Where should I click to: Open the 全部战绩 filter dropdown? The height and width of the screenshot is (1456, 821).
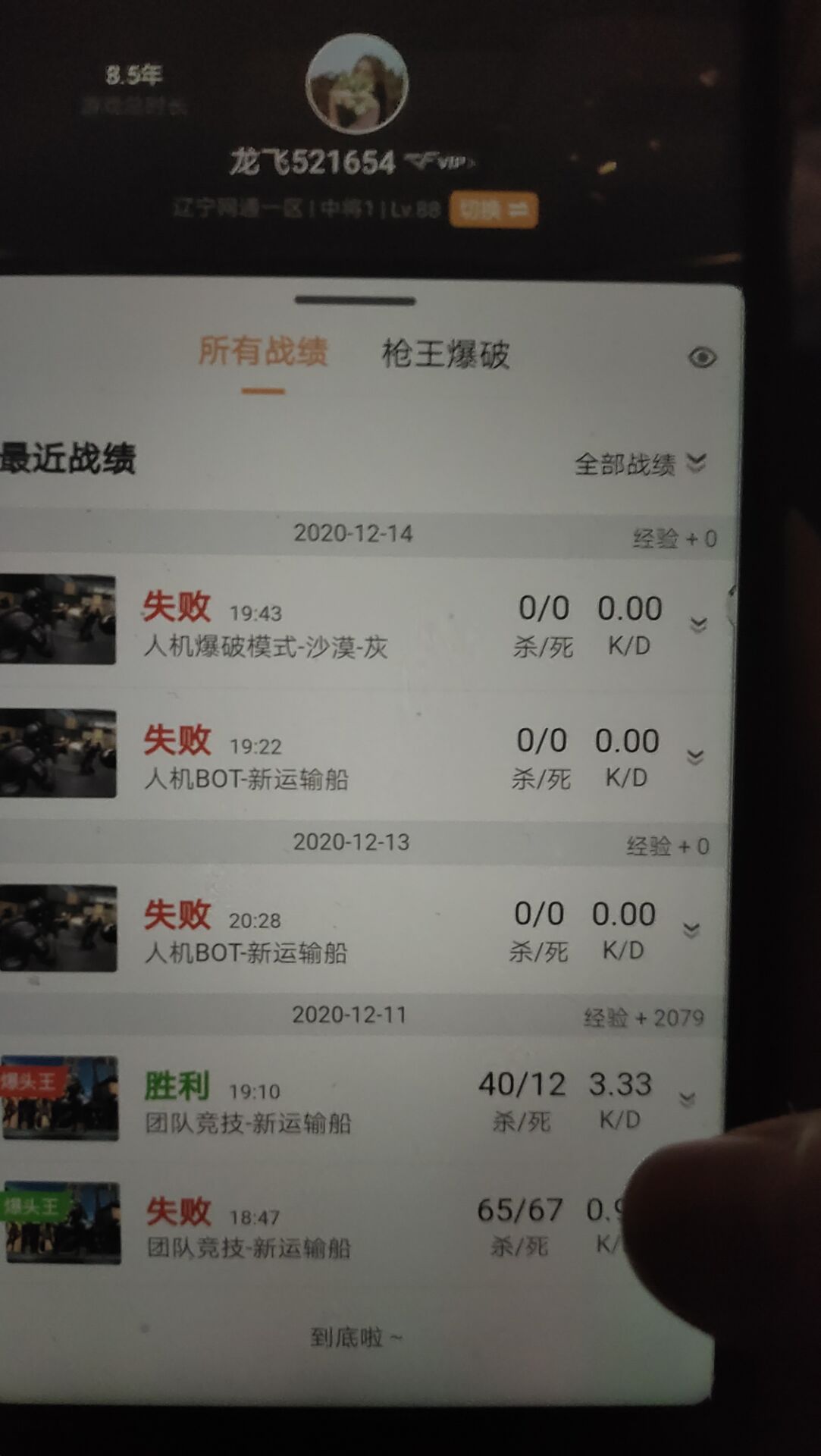point(640,464)
